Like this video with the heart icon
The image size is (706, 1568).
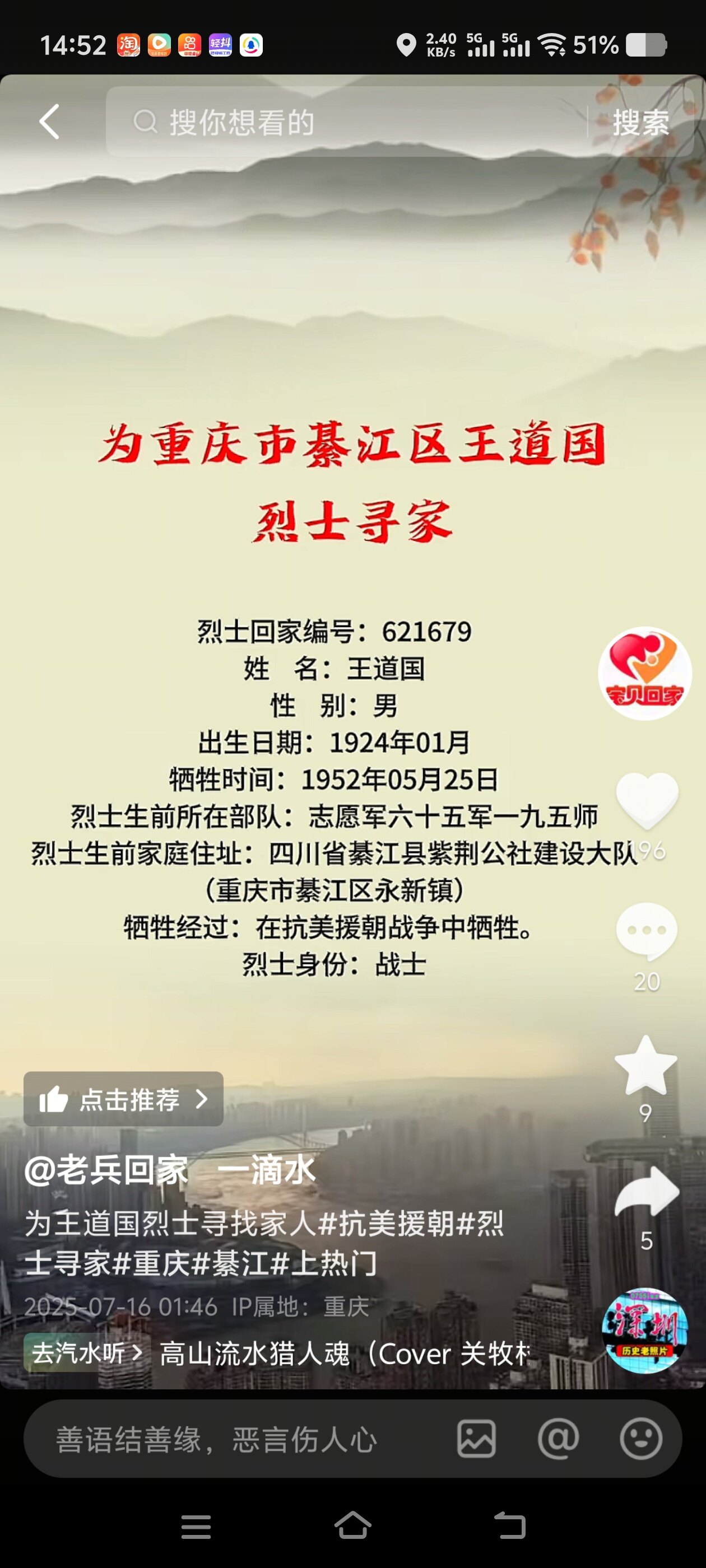click(x=646, y=799)
